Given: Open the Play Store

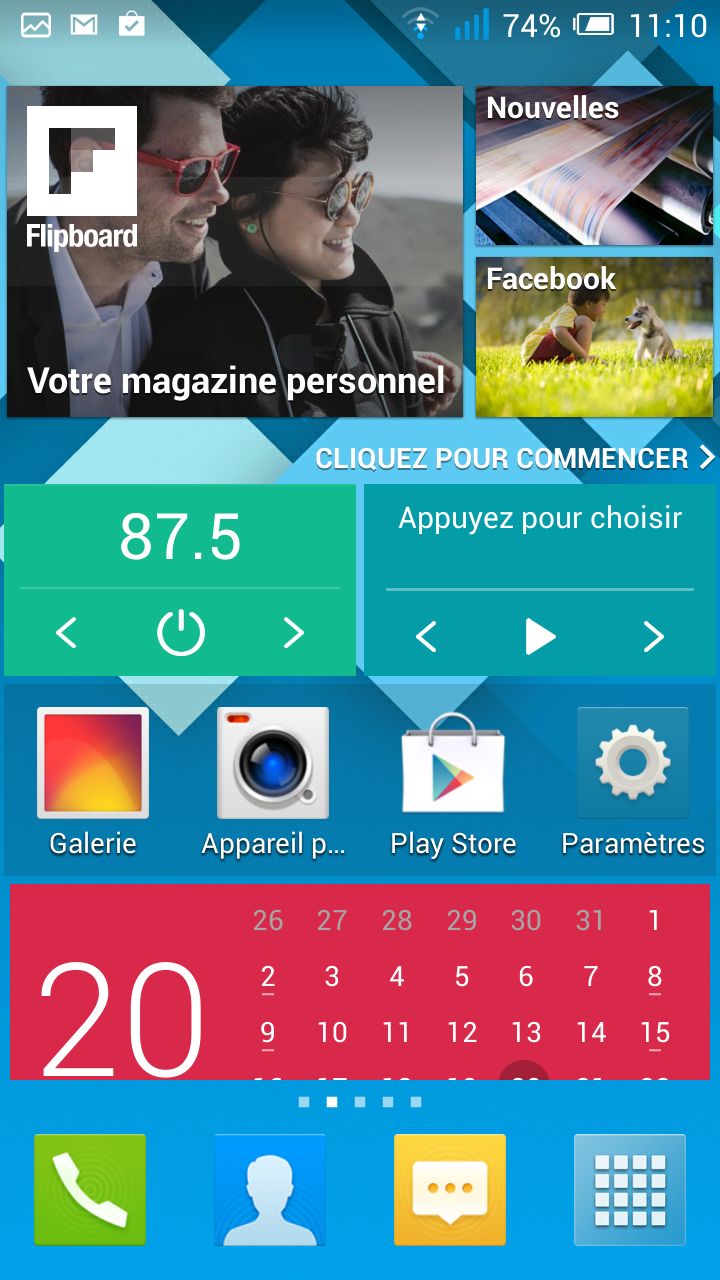Looking at the screenshot, I should [x=453, y=780].
